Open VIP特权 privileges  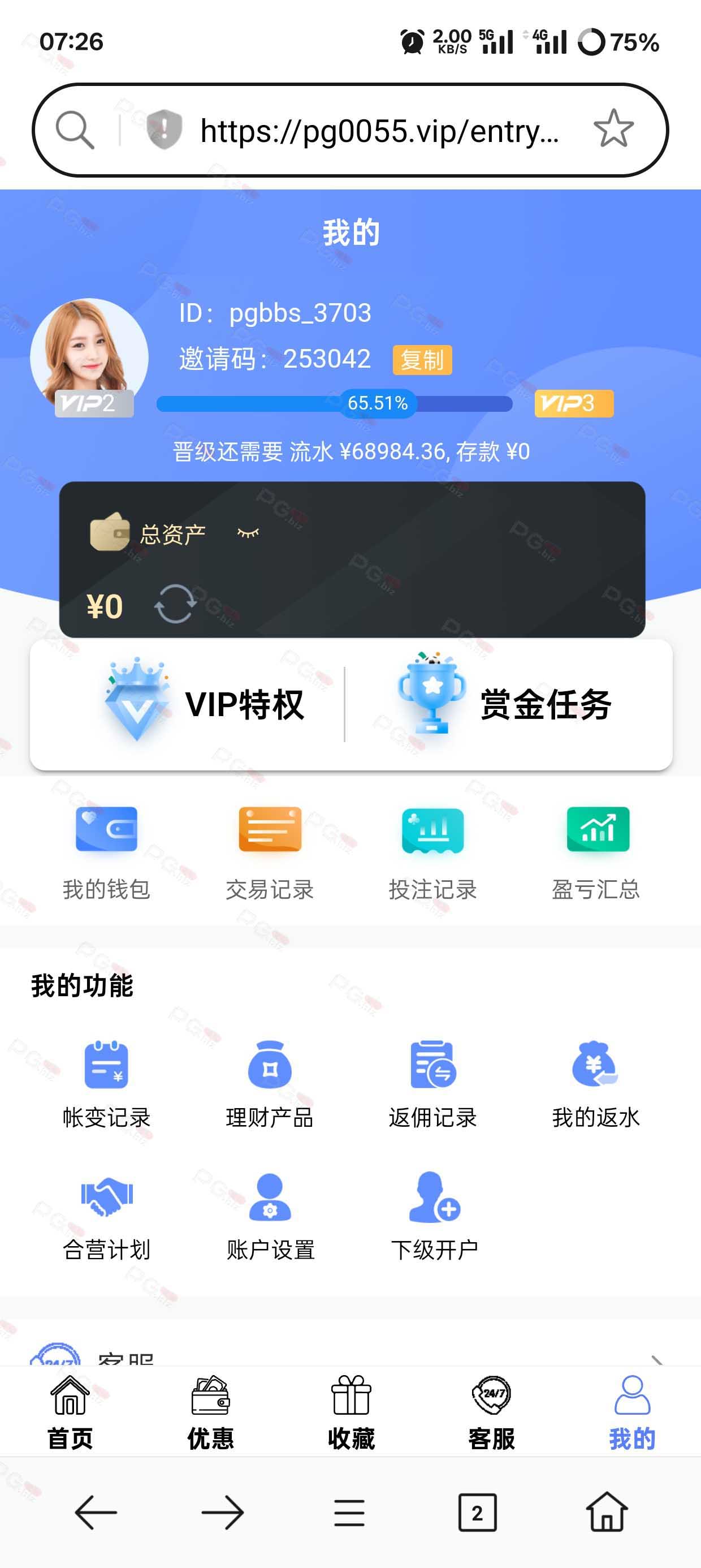(204, 704)
